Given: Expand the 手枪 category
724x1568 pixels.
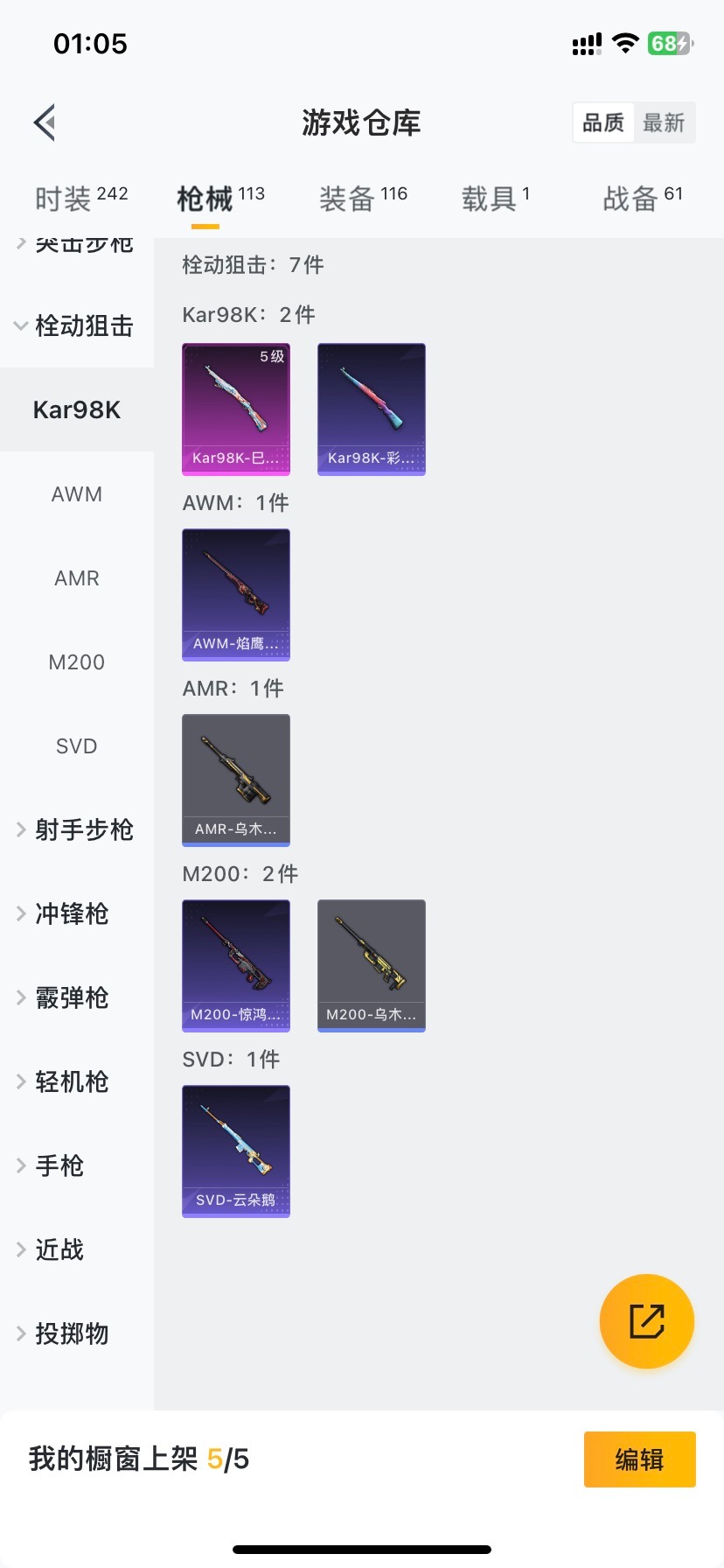Looking at the screenshot, I should click(58, 1165).
